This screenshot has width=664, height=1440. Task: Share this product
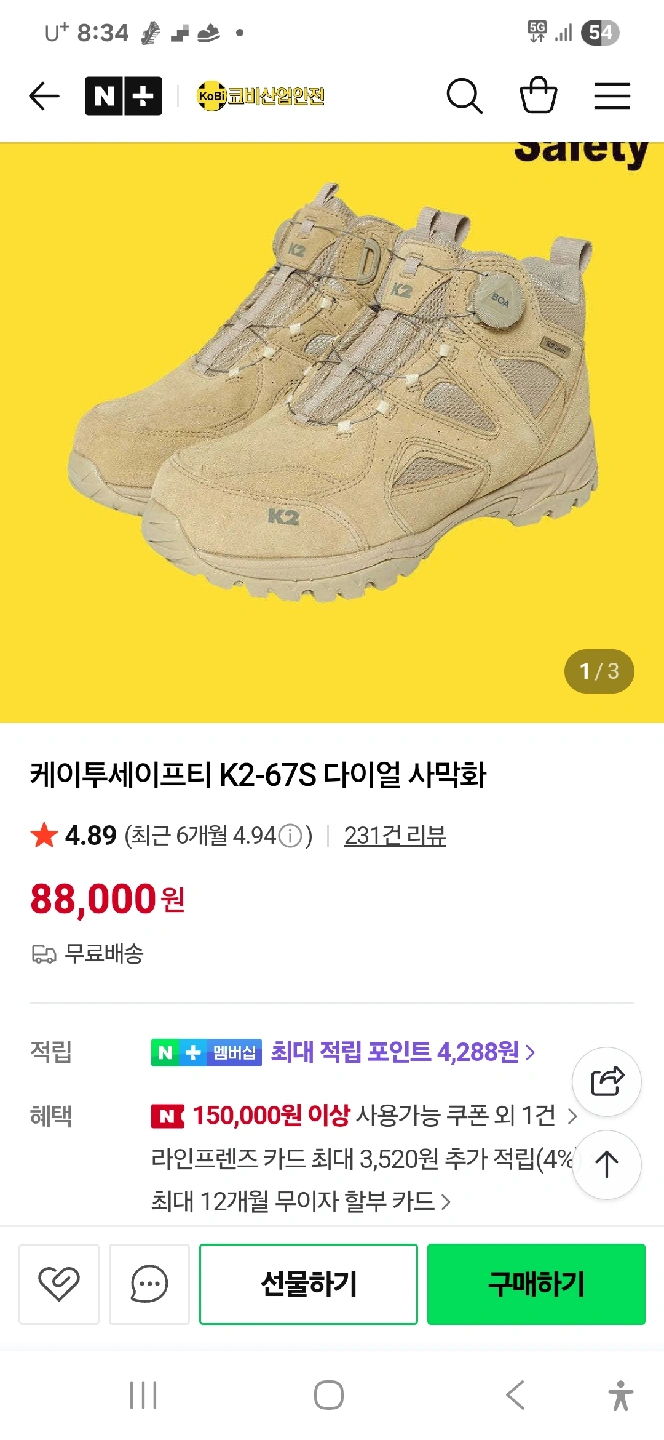pyautogui.click(x=607, y=1081)
